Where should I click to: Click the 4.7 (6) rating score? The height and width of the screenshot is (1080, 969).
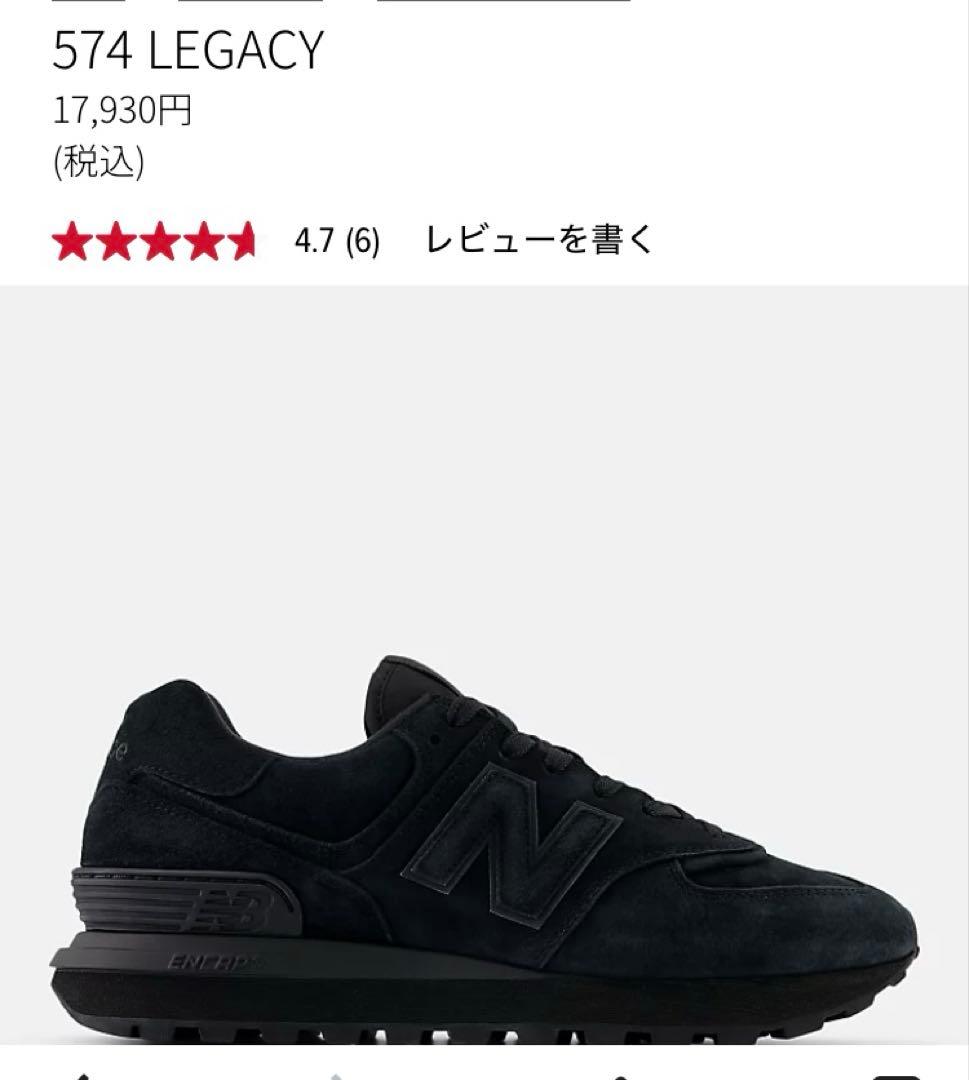pyautogui.click(x=337, y=240)
